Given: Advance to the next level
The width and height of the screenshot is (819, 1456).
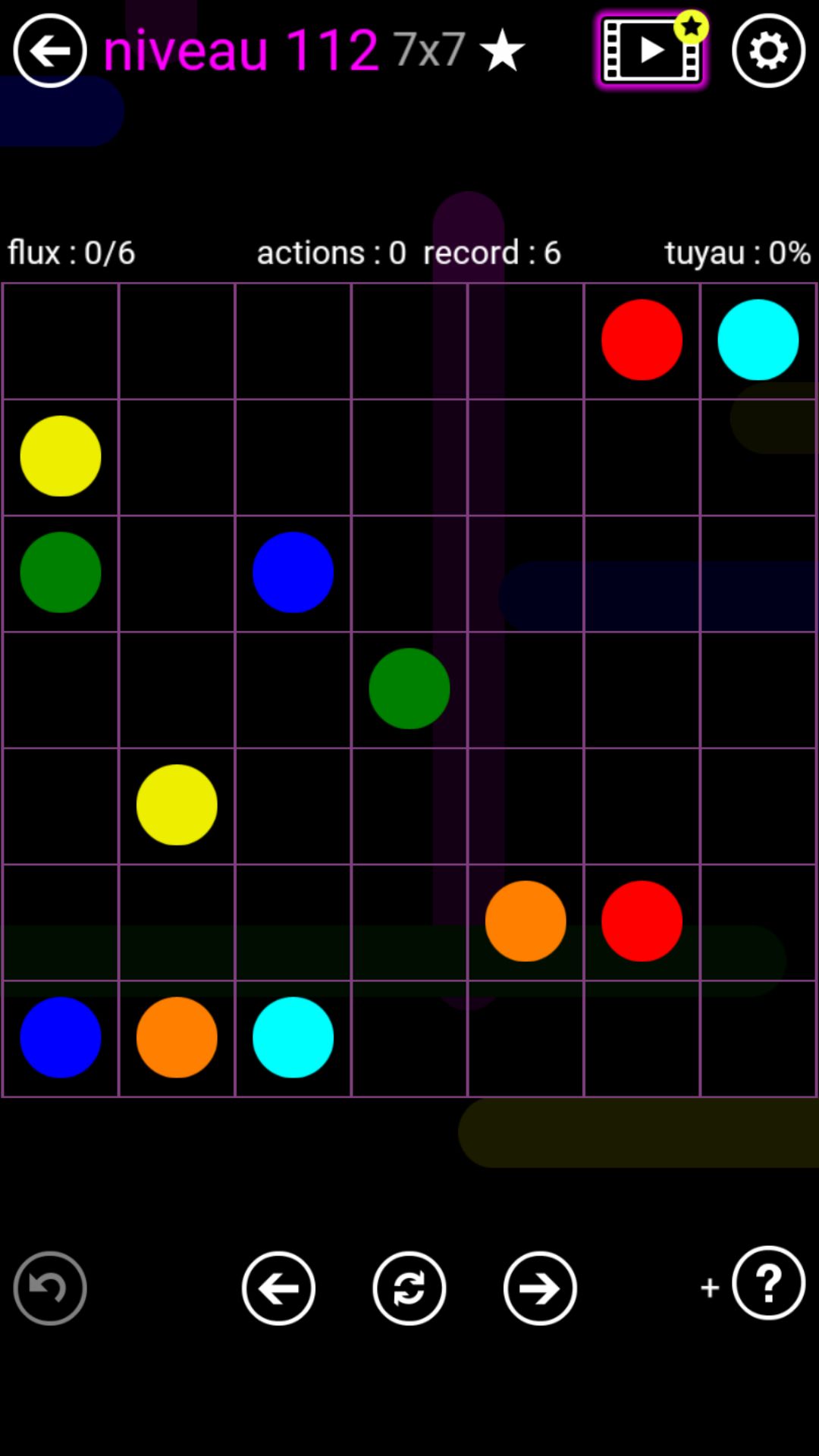Looking at the screenshot, I should coord(540,1288).
